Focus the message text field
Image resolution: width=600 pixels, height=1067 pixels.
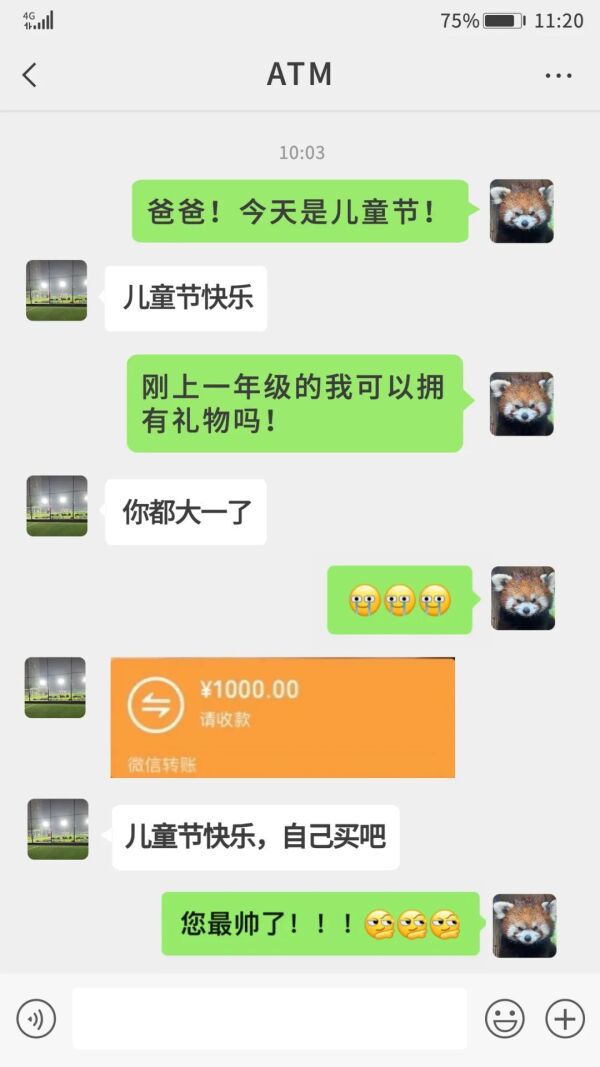(269, 1019)
